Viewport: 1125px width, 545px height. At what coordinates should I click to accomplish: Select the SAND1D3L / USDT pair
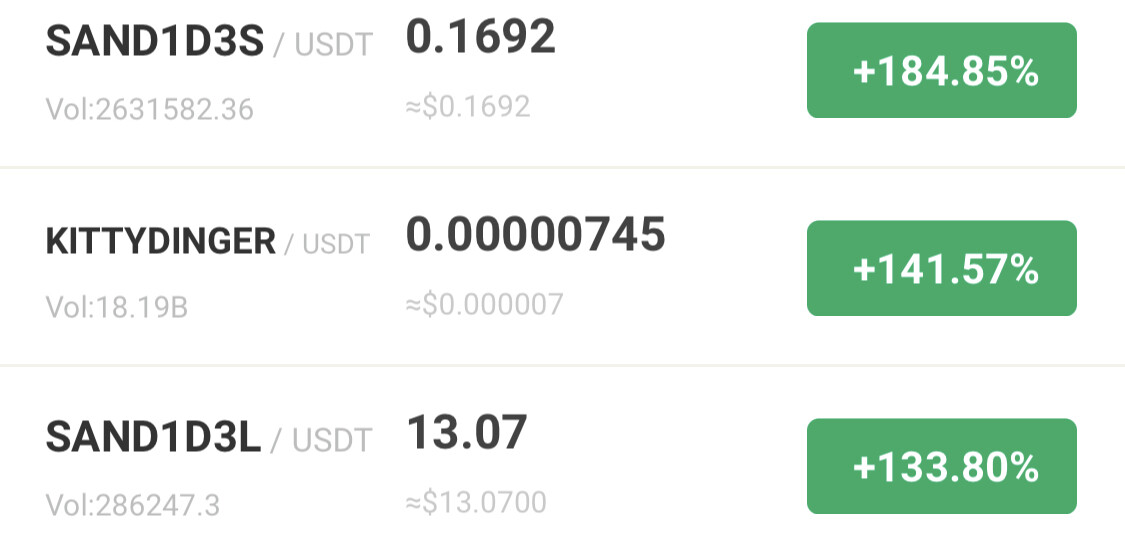coord(155,438)
